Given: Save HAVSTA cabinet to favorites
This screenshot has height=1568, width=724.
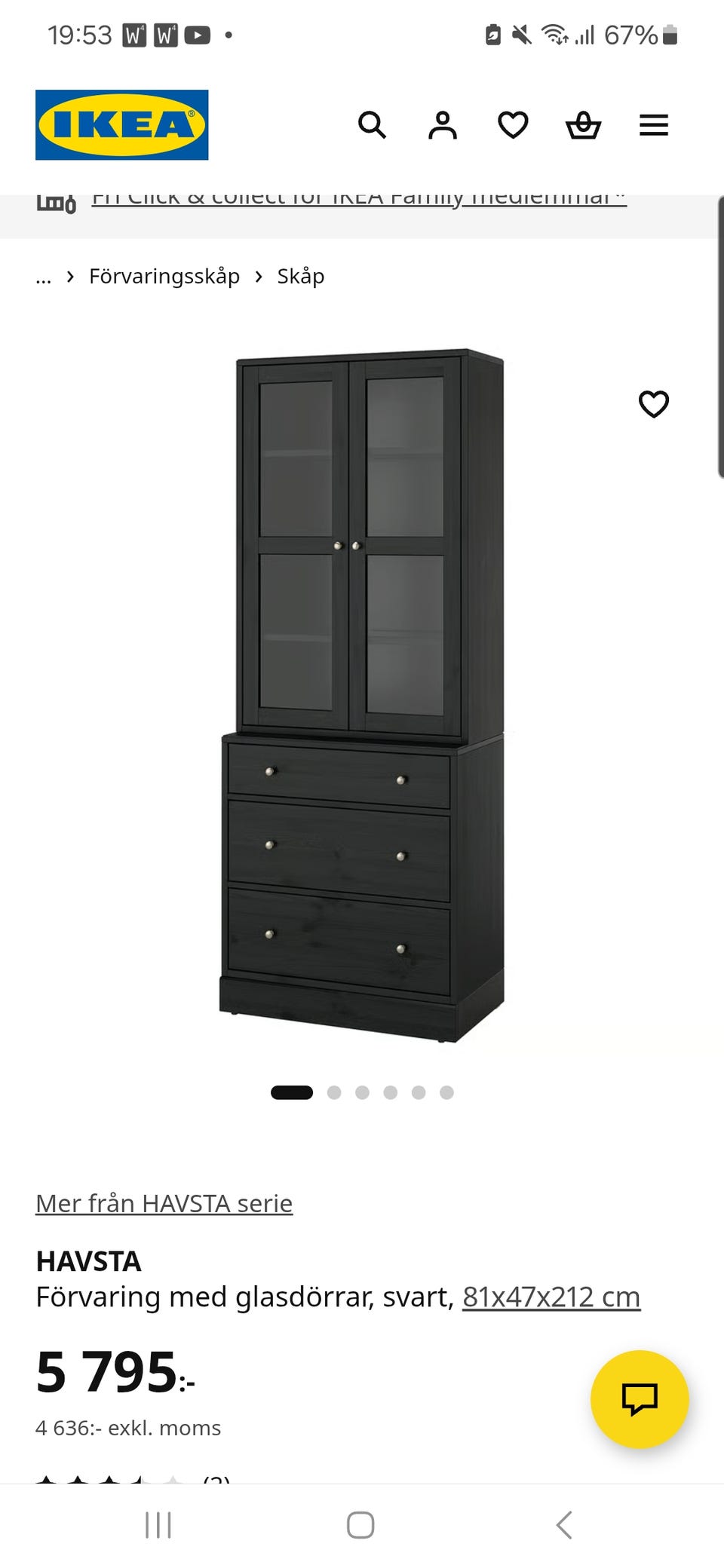Looking at the screenshot, I should [654, 404].
